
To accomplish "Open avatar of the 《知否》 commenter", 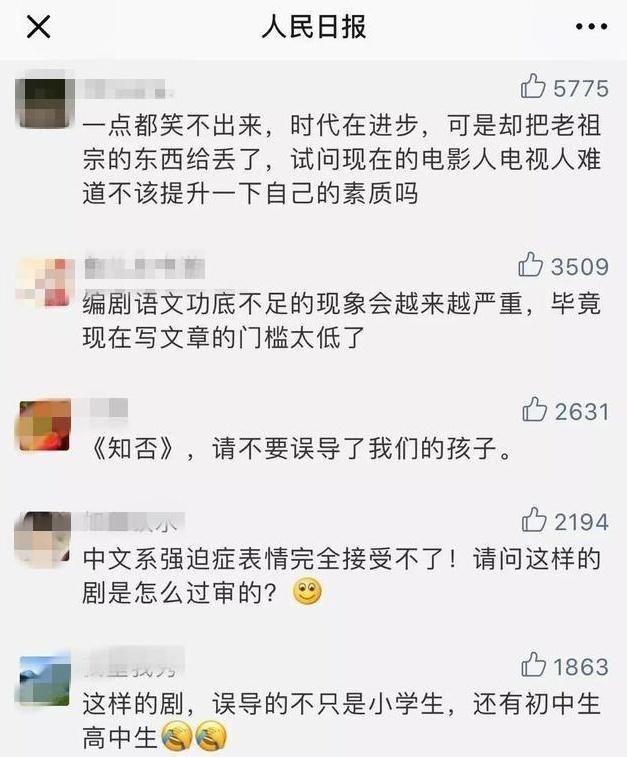I will (44, 425).
